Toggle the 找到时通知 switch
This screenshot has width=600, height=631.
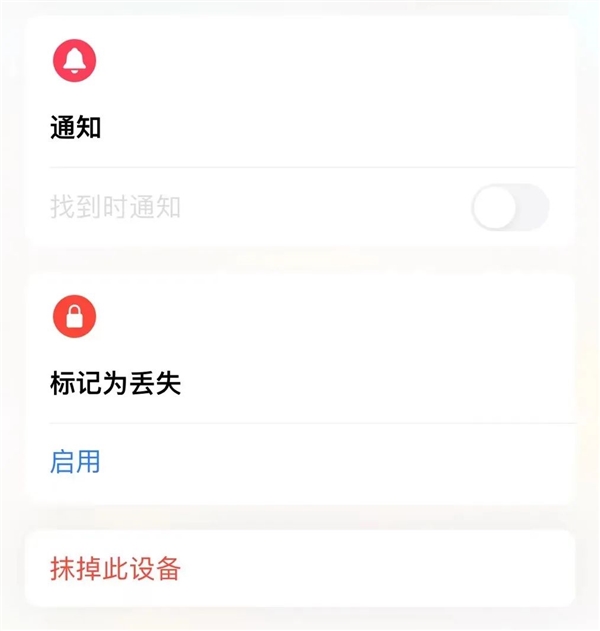510,208
